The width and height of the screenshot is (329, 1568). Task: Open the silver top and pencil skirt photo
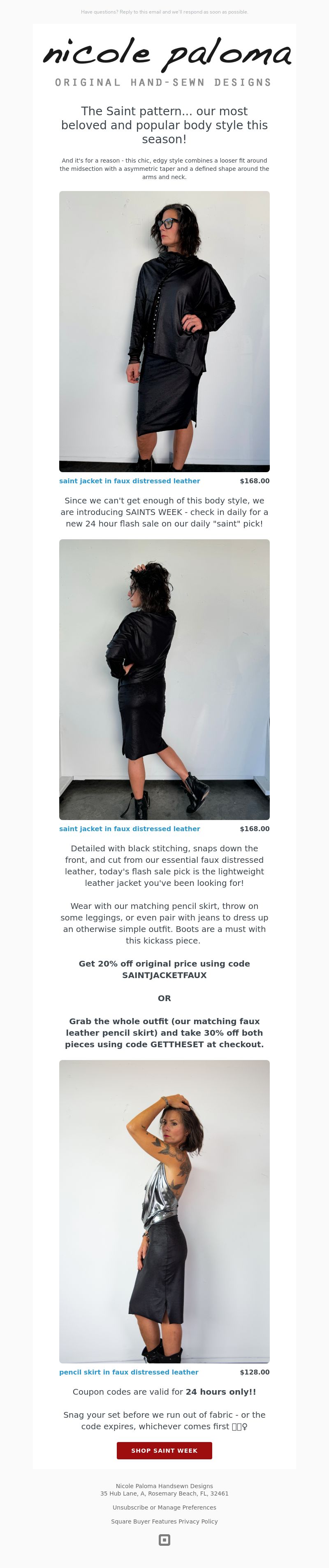click(x=164, y=1212)
